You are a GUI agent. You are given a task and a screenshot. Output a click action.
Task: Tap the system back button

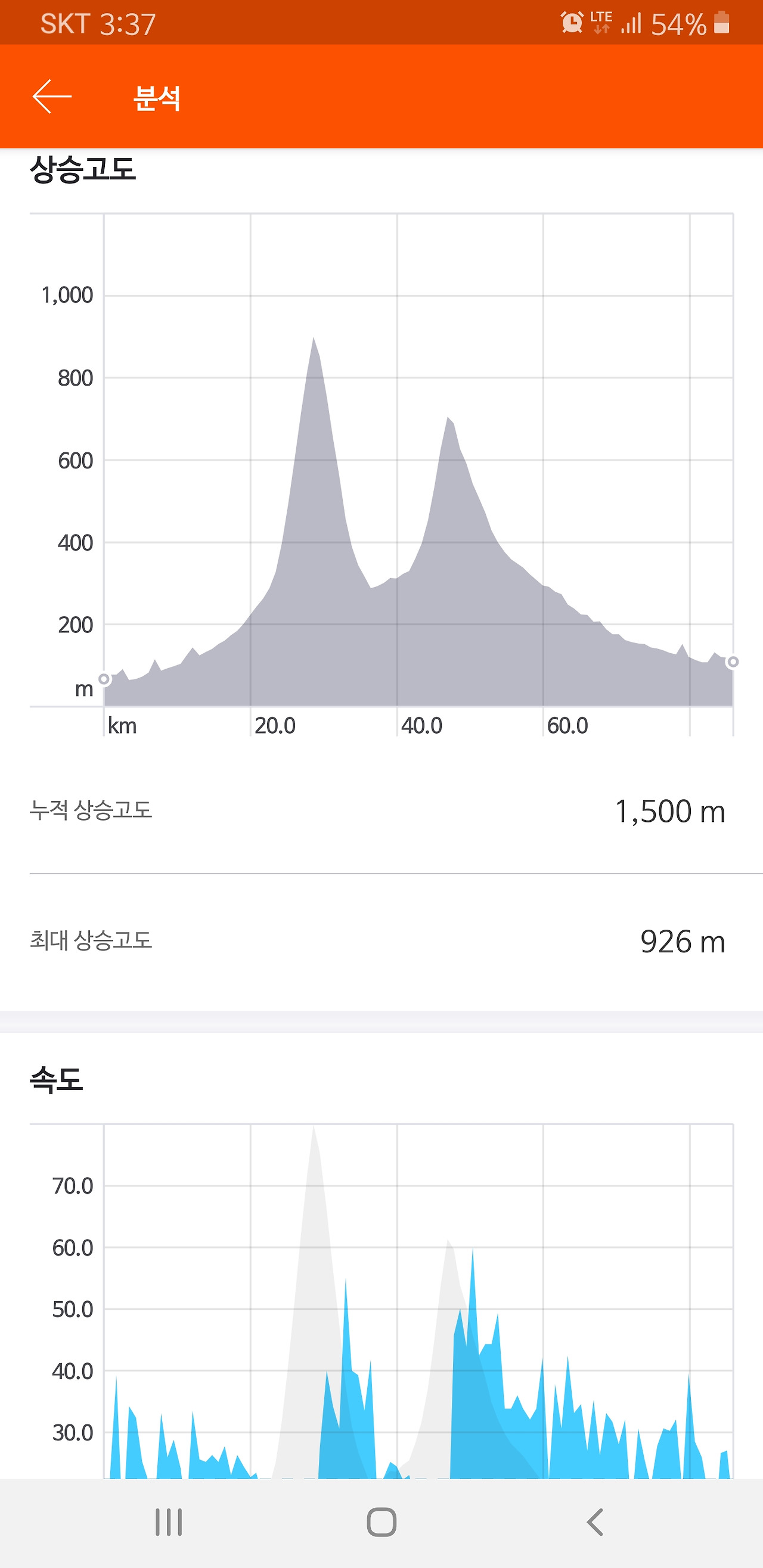[595, 1522]
